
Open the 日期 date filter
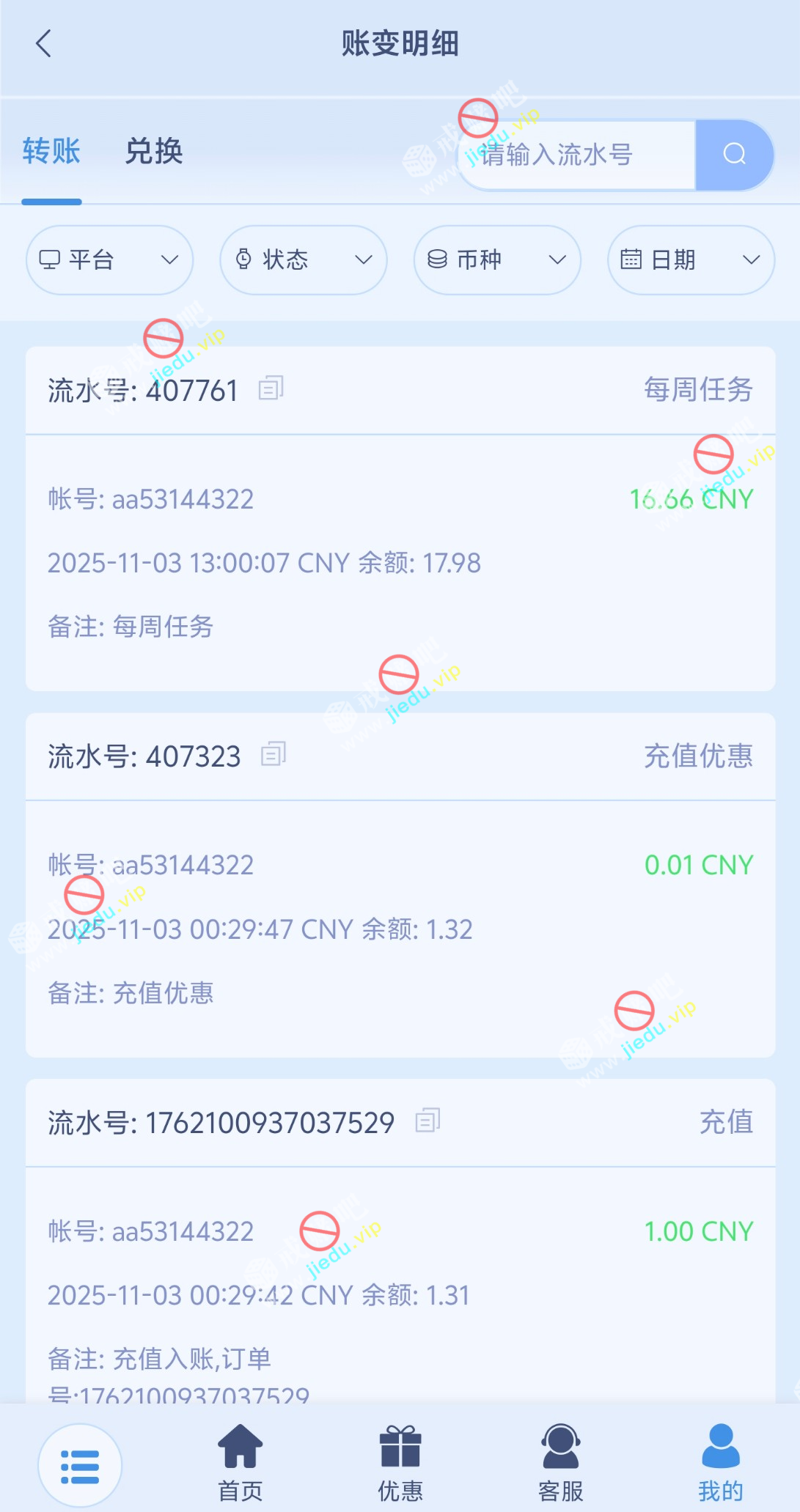pyautogui.click(x=691, y=260)
